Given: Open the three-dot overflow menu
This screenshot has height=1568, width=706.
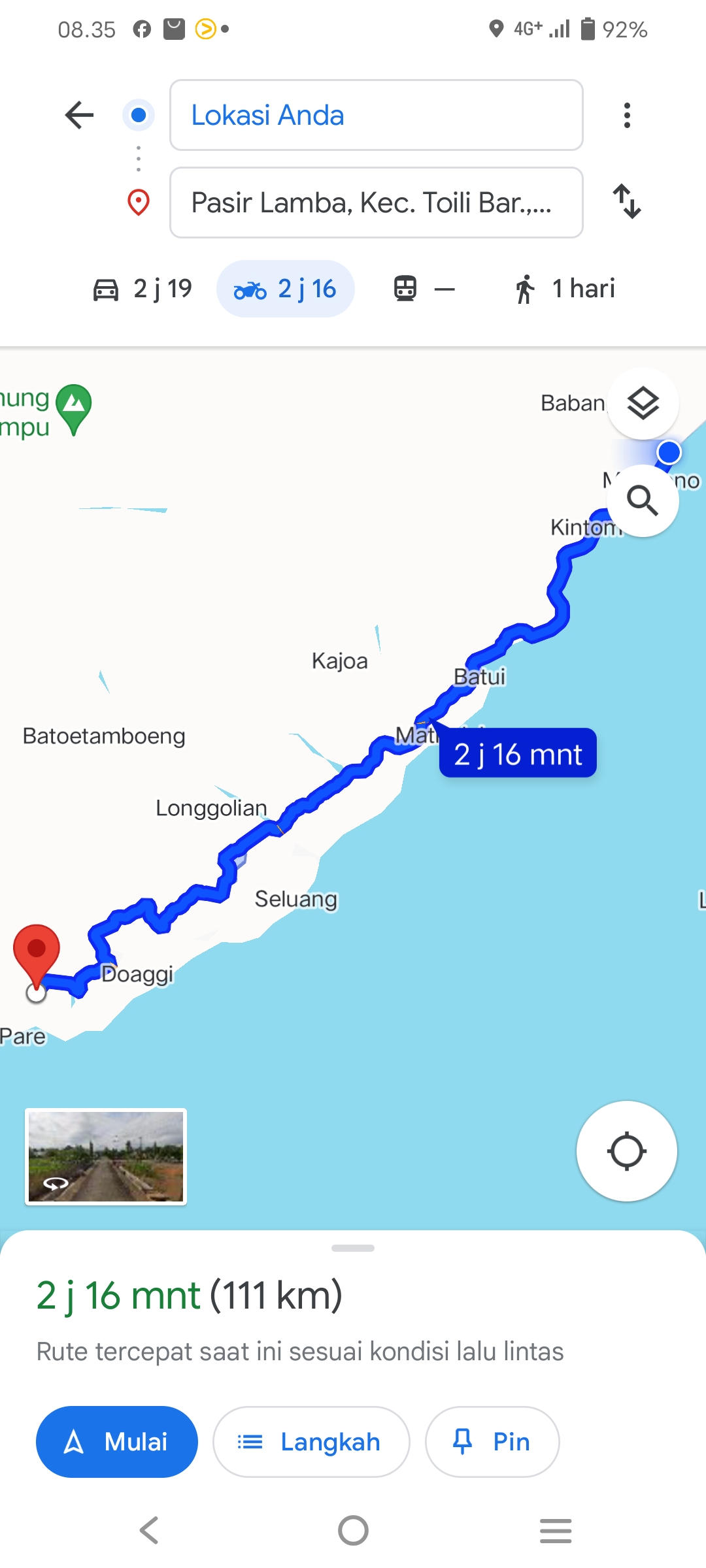Looking at the screenshot, I should 627,115.
